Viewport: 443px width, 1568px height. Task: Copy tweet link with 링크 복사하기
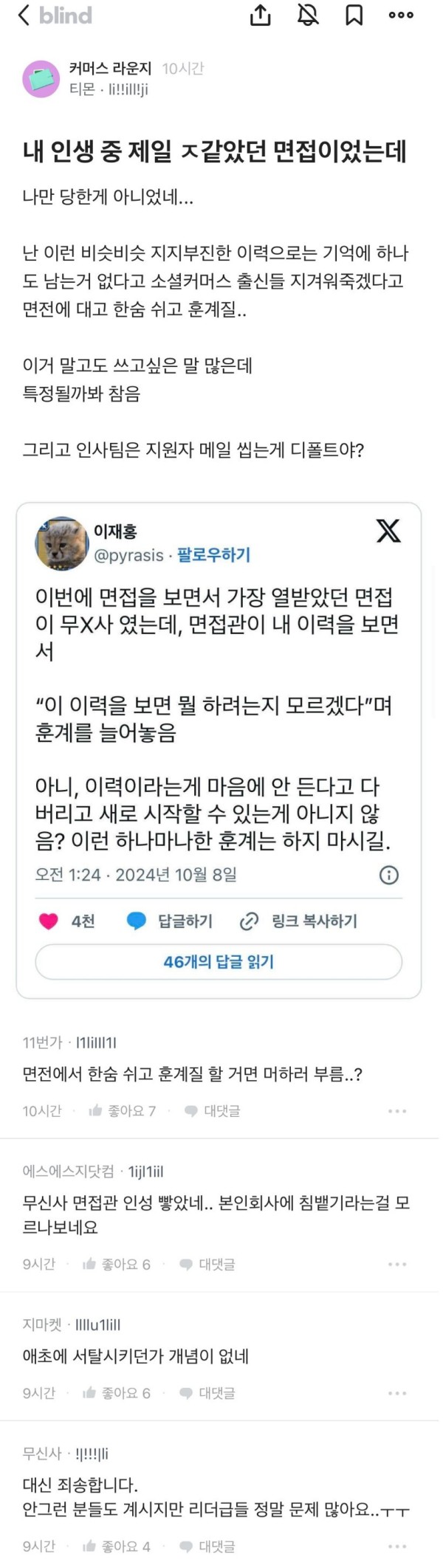point(299,921)
